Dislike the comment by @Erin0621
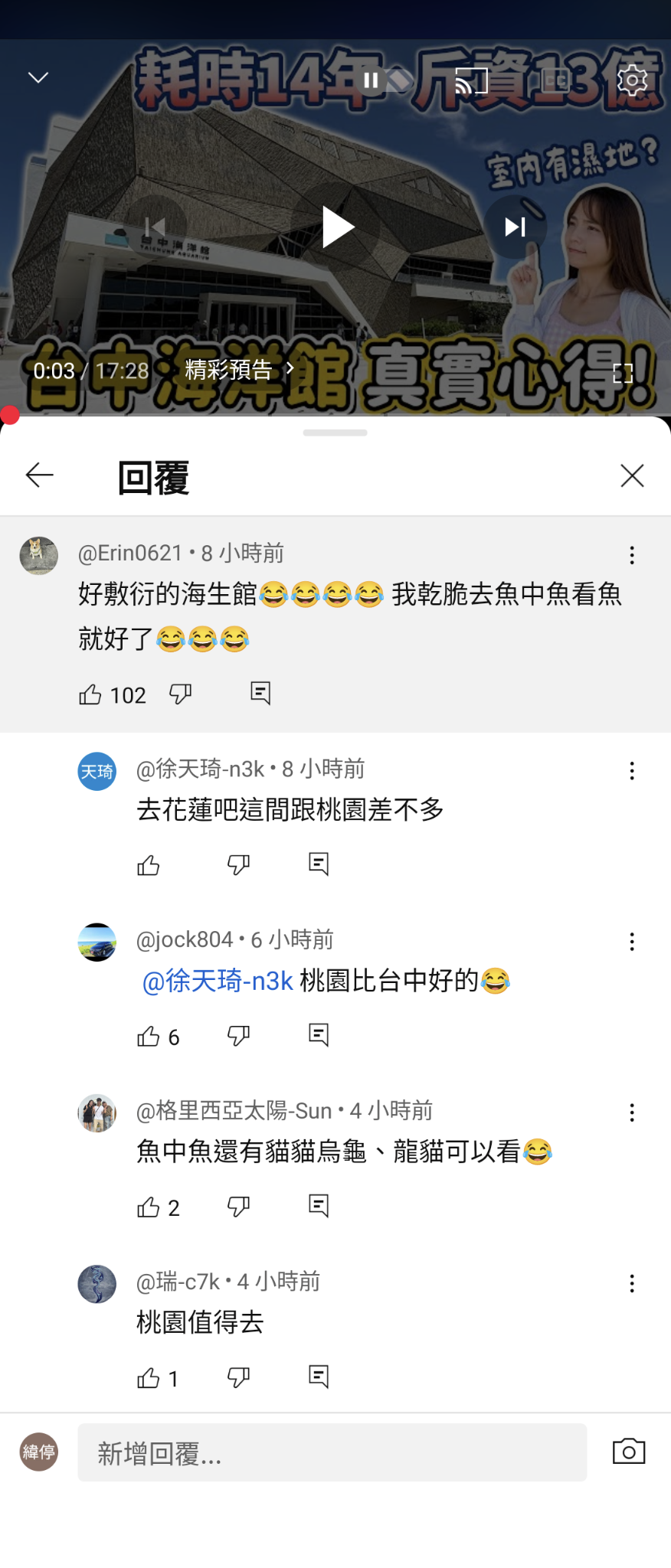 (181, 694)
